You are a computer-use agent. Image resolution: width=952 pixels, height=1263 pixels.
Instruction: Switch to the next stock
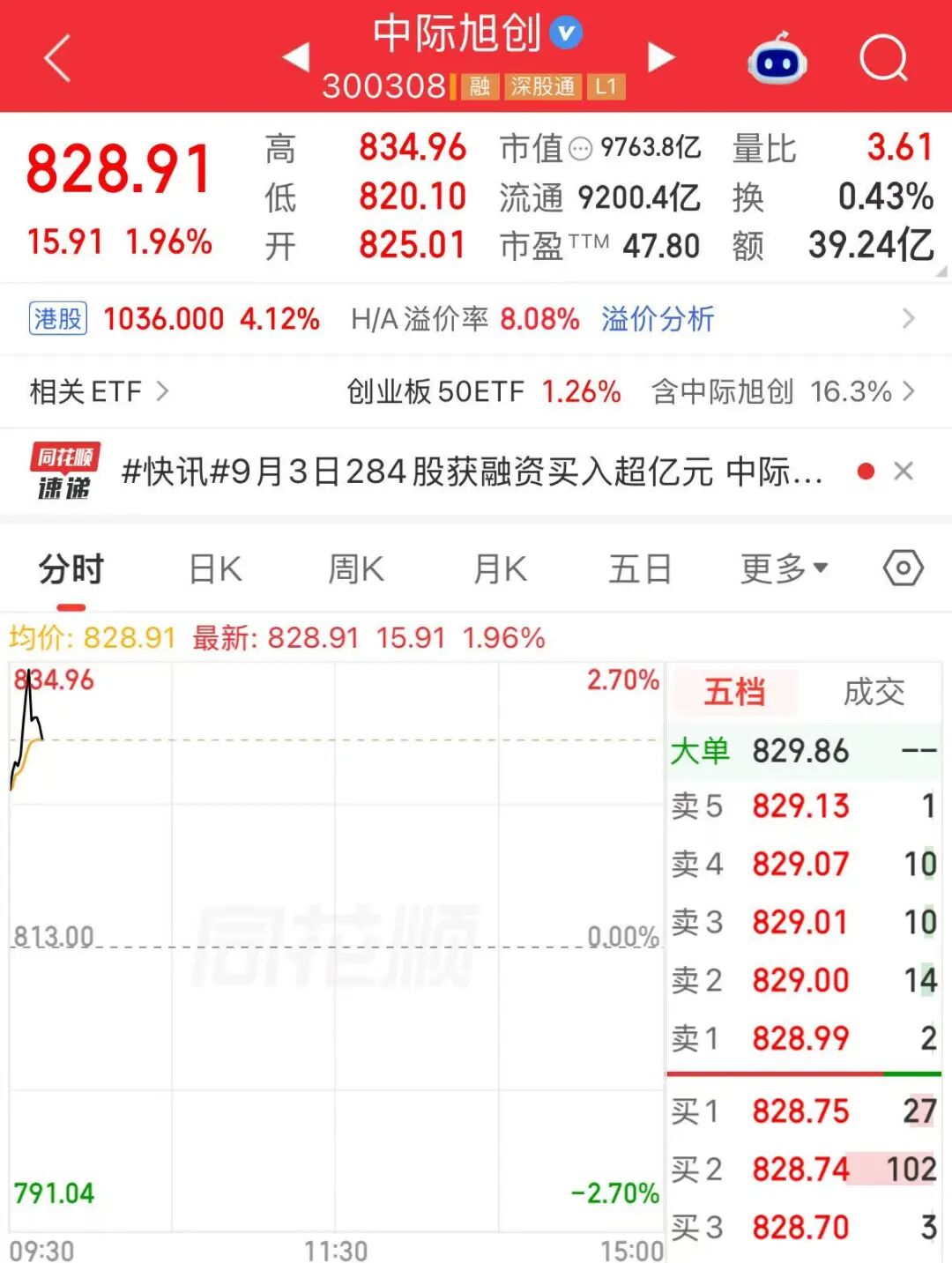pyautogui.click(x=661, y=57)
